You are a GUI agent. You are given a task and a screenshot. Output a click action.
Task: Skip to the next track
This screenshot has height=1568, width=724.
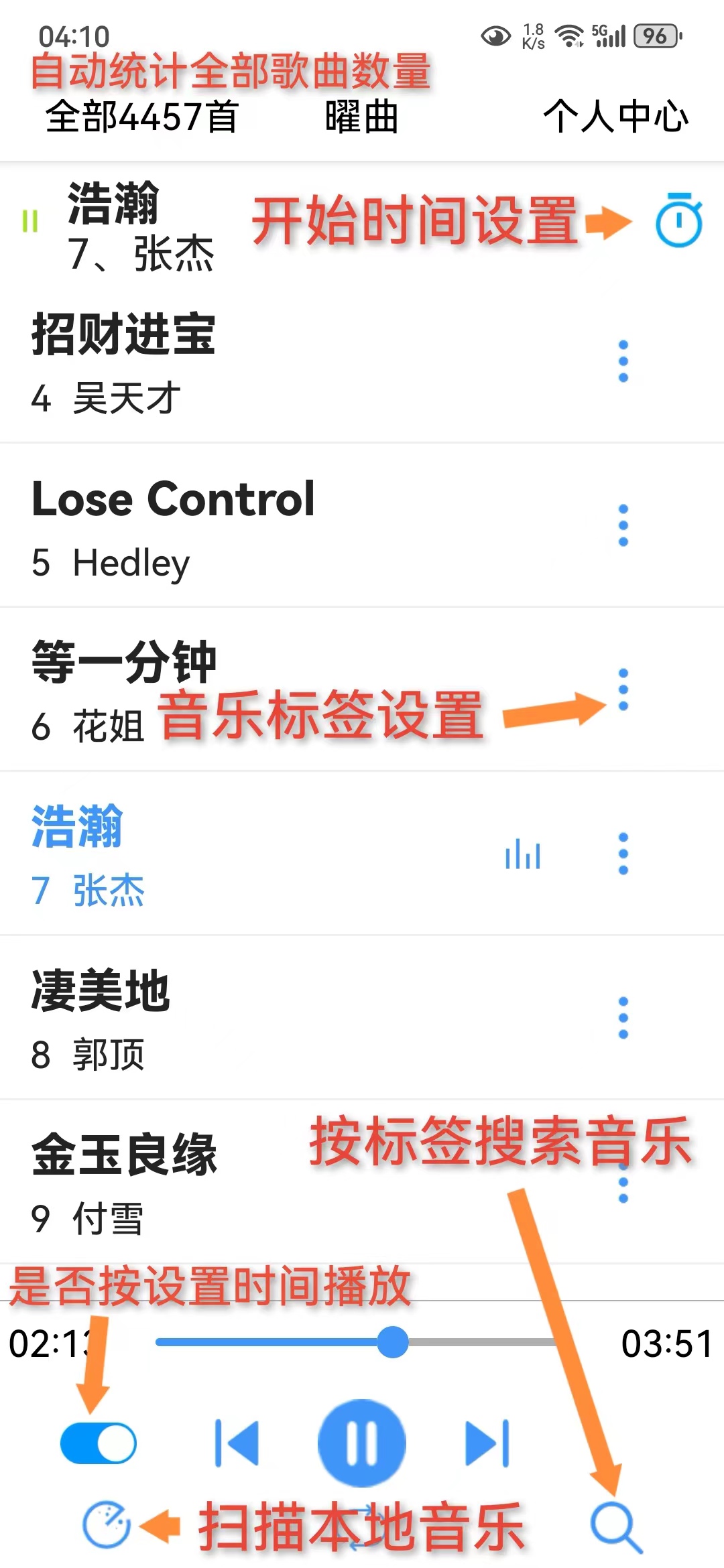[x=487, y=1443]
